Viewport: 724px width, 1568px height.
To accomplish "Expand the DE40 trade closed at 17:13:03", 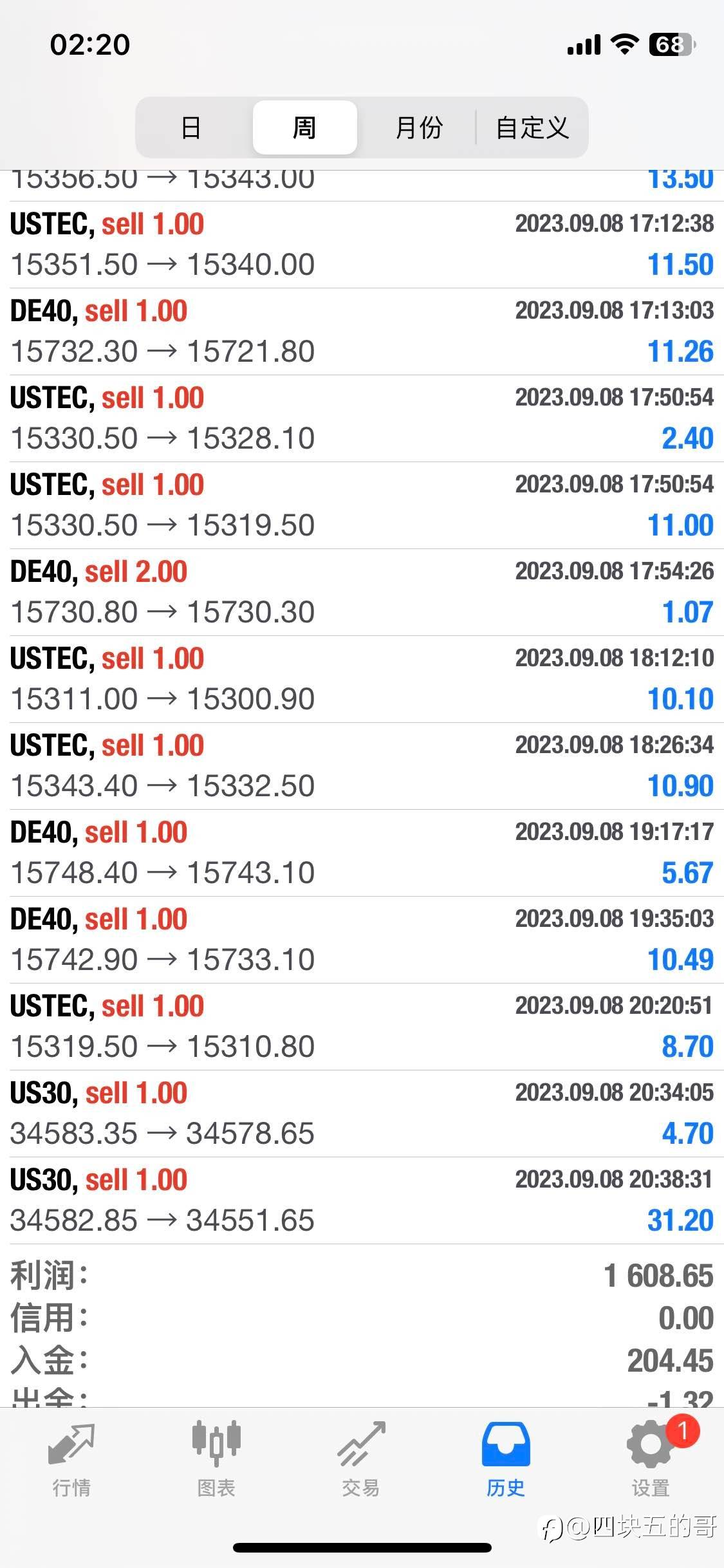I will coord(362,331).
